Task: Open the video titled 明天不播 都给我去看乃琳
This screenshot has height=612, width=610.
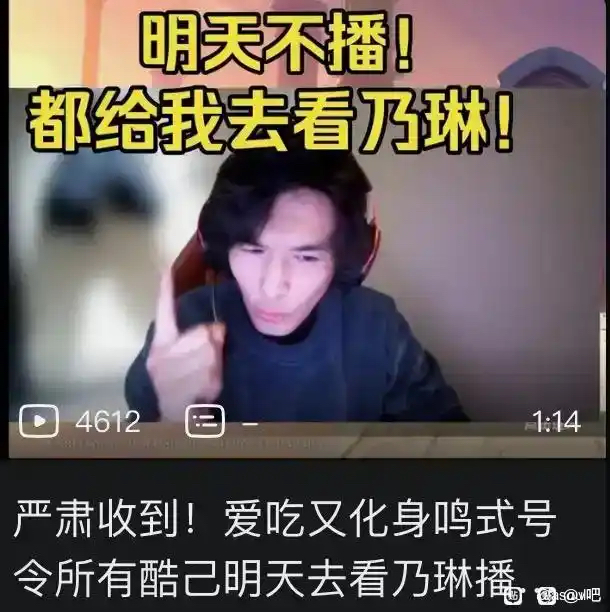Action: pos(305,229)
